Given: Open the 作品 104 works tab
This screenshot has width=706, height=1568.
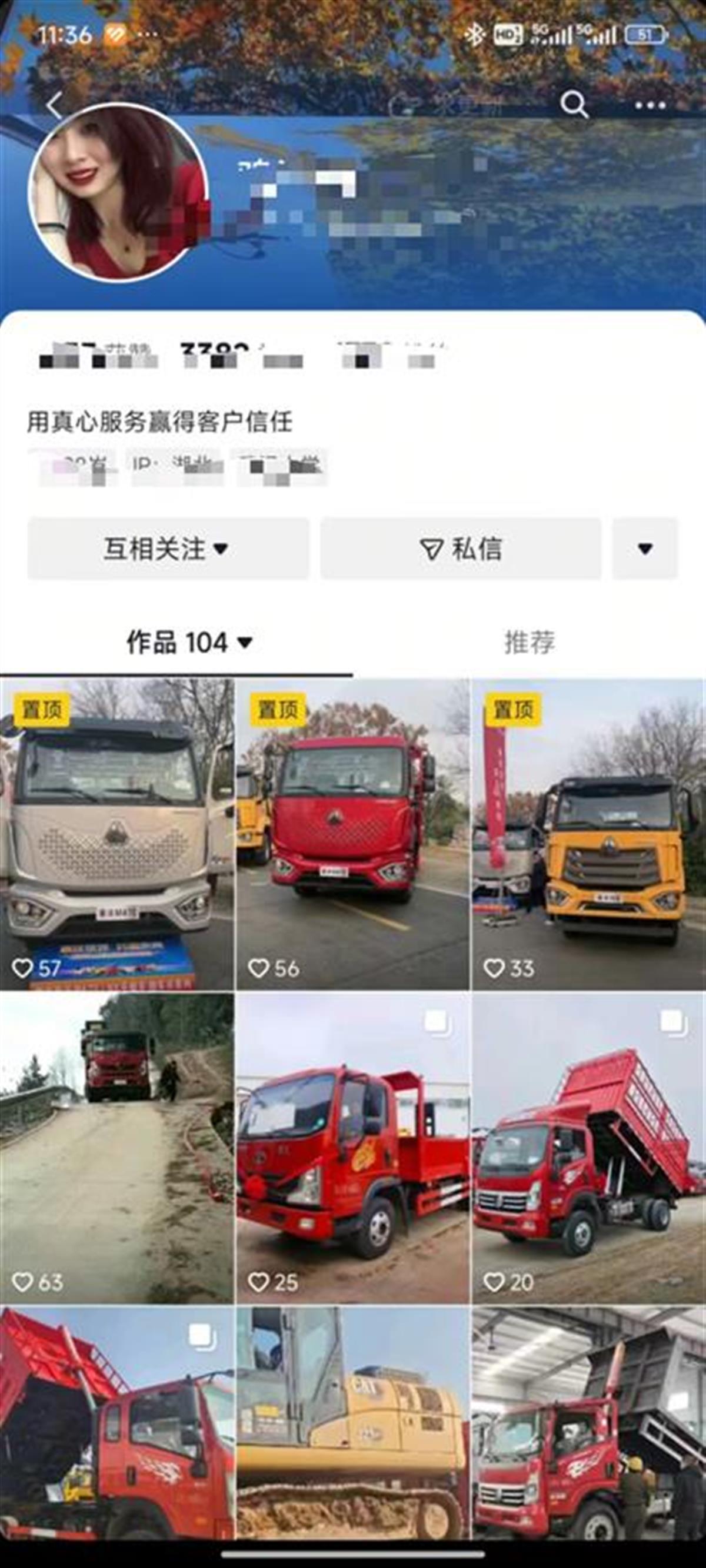Looking at the screenshot, I should 189,642.
